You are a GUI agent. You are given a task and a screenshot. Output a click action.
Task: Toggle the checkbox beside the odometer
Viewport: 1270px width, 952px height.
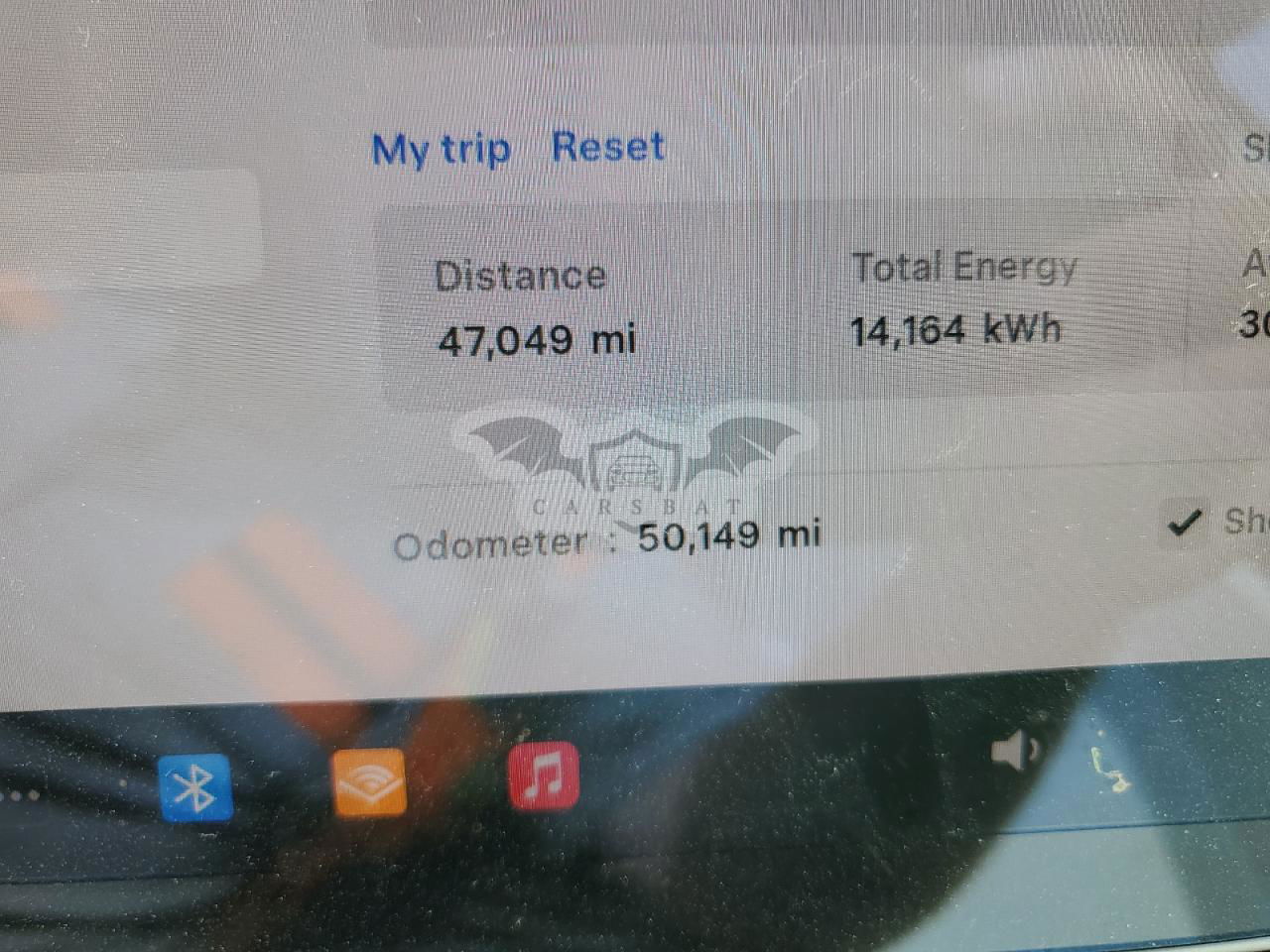point(1185,522)
